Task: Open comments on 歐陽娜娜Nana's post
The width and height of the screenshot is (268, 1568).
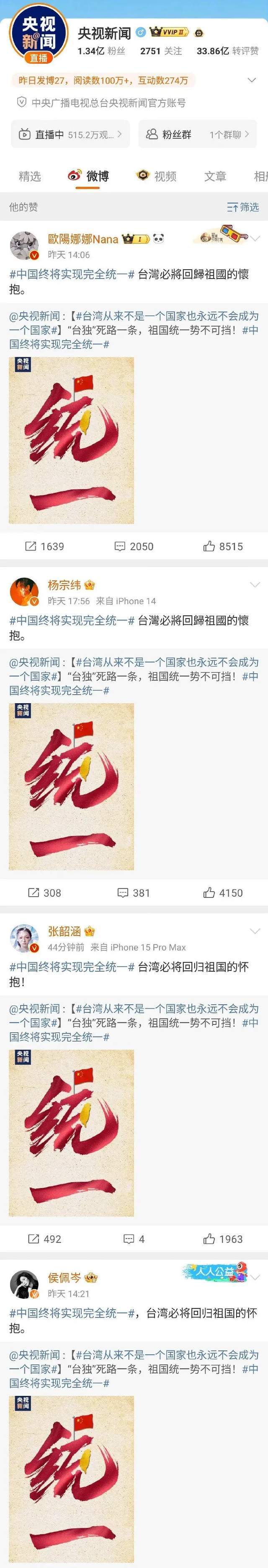Action: pyautogui.click(x=134, y=547)
